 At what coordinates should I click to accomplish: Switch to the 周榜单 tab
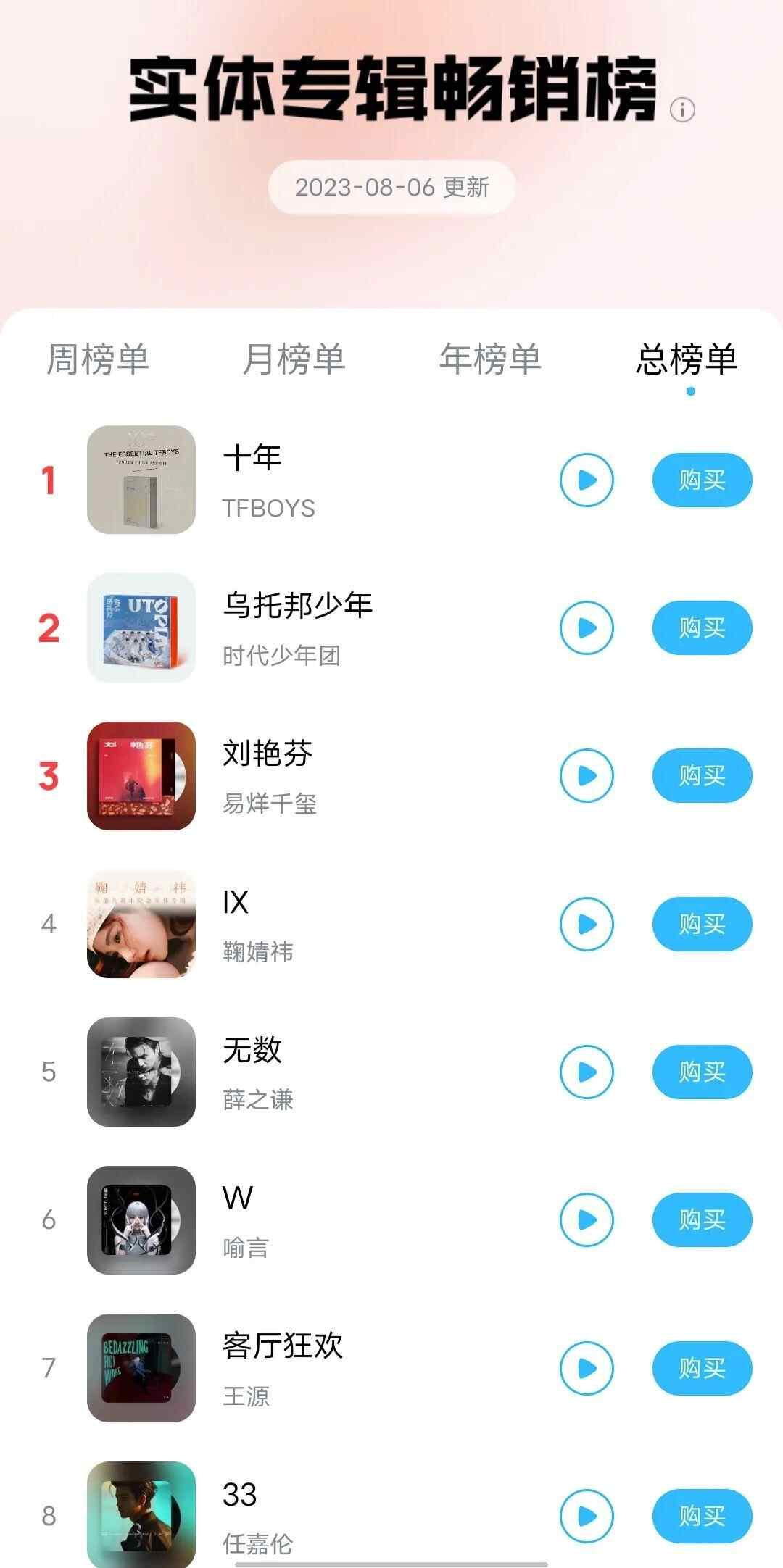coord(98,359)
